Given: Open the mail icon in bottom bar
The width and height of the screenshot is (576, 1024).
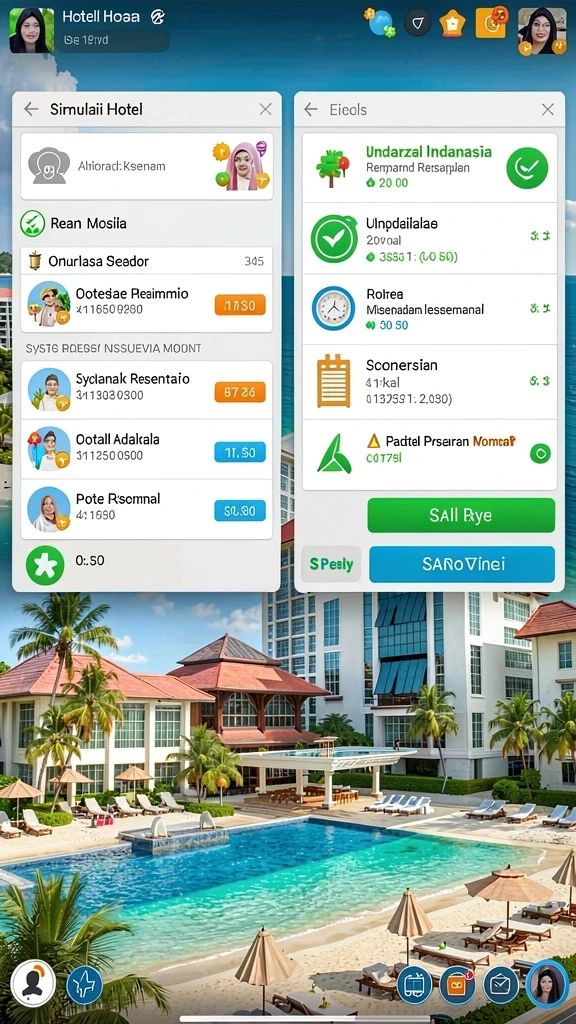Looking at the screenshot, I should [501, 984].
